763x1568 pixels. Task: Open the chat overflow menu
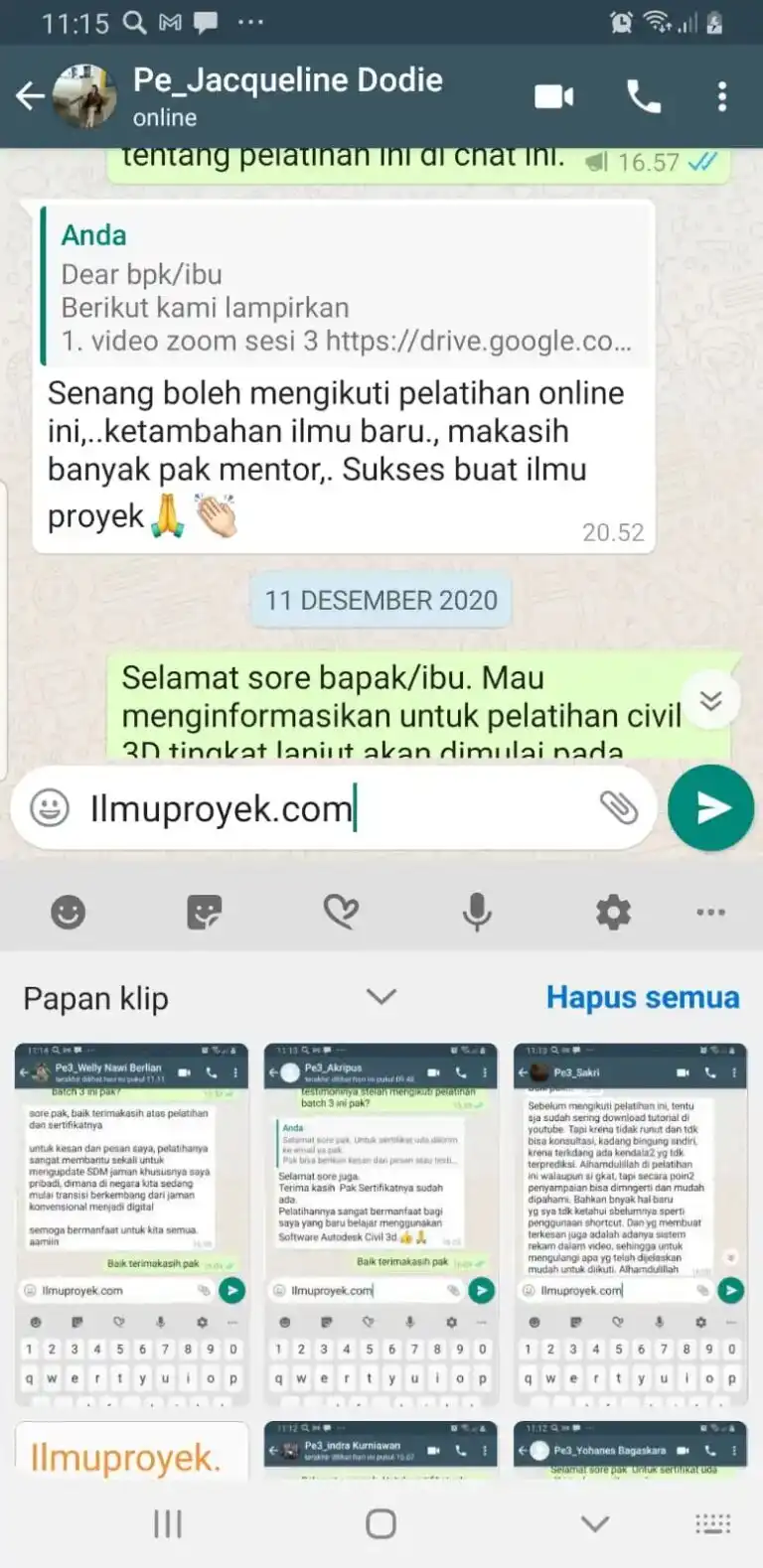tap(722, 96)
